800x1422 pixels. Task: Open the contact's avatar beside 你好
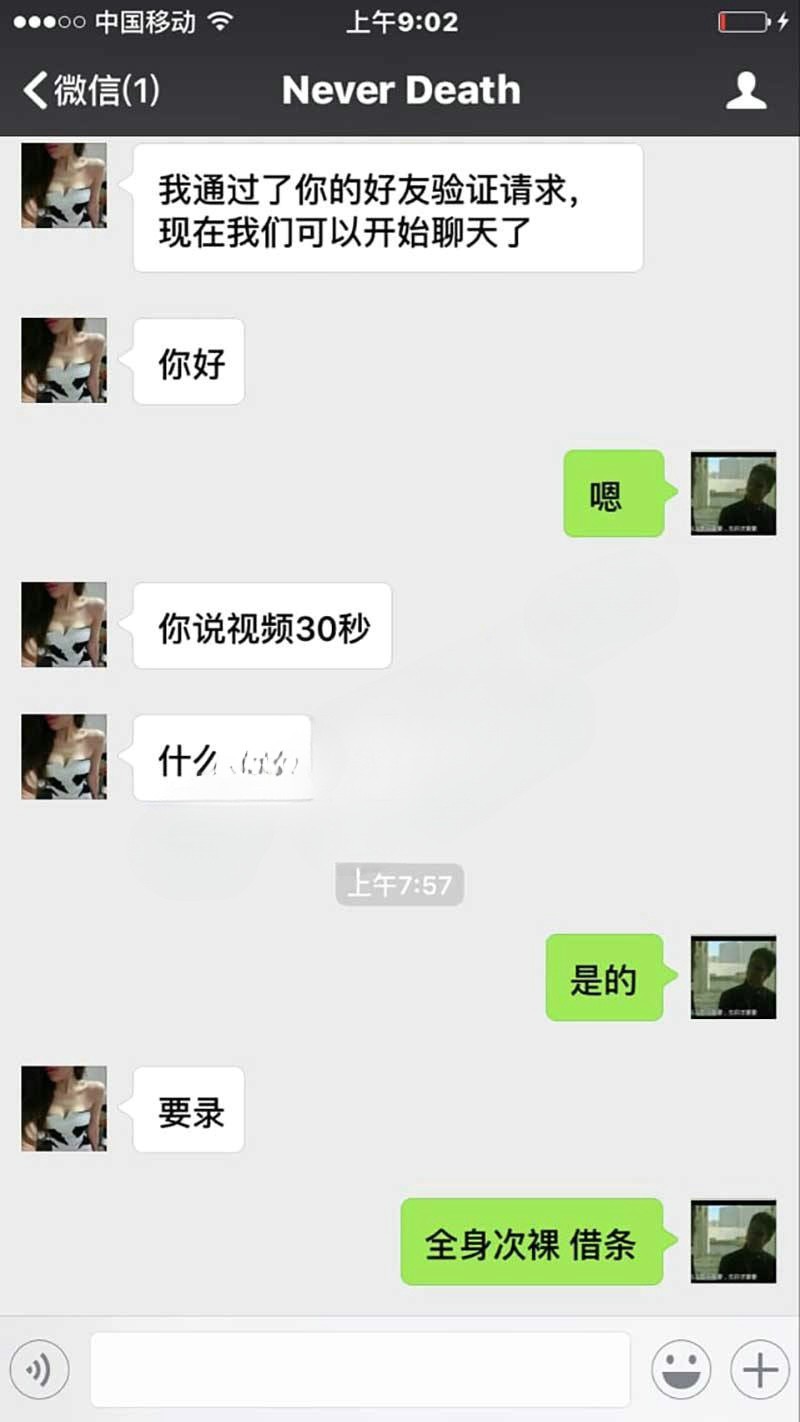[64, 361]
